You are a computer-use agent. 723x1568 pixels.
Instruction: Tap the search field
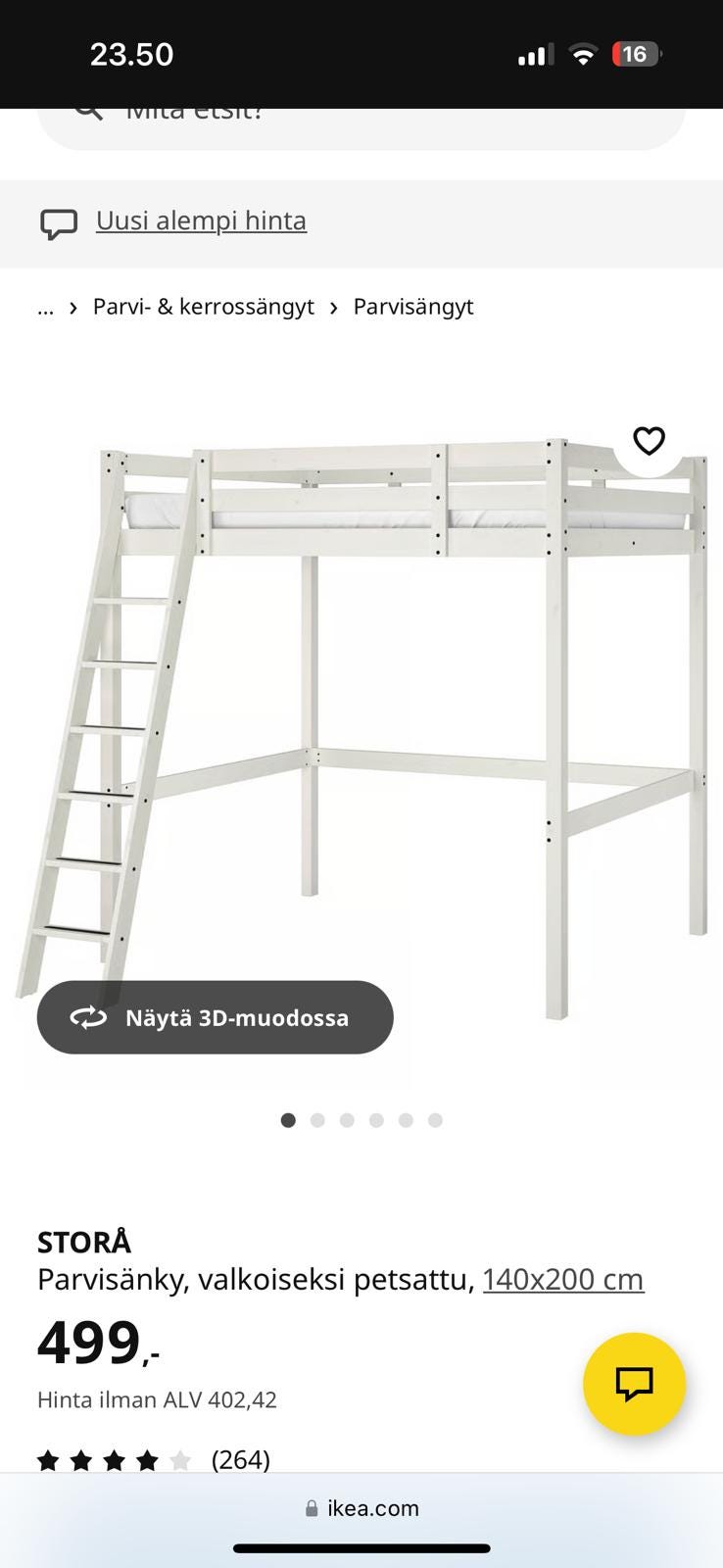tap(361, 122)
